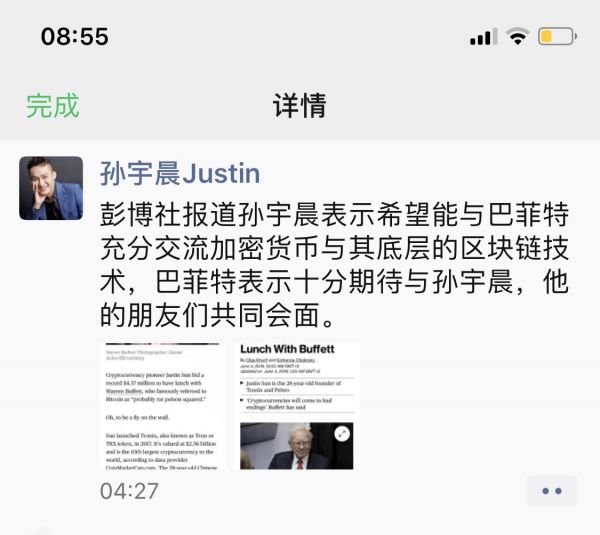Image resolution: width=600 pixels, height=535 pixels.
Task: View the first article screenshot image
Action: click(x=162, y=406)
